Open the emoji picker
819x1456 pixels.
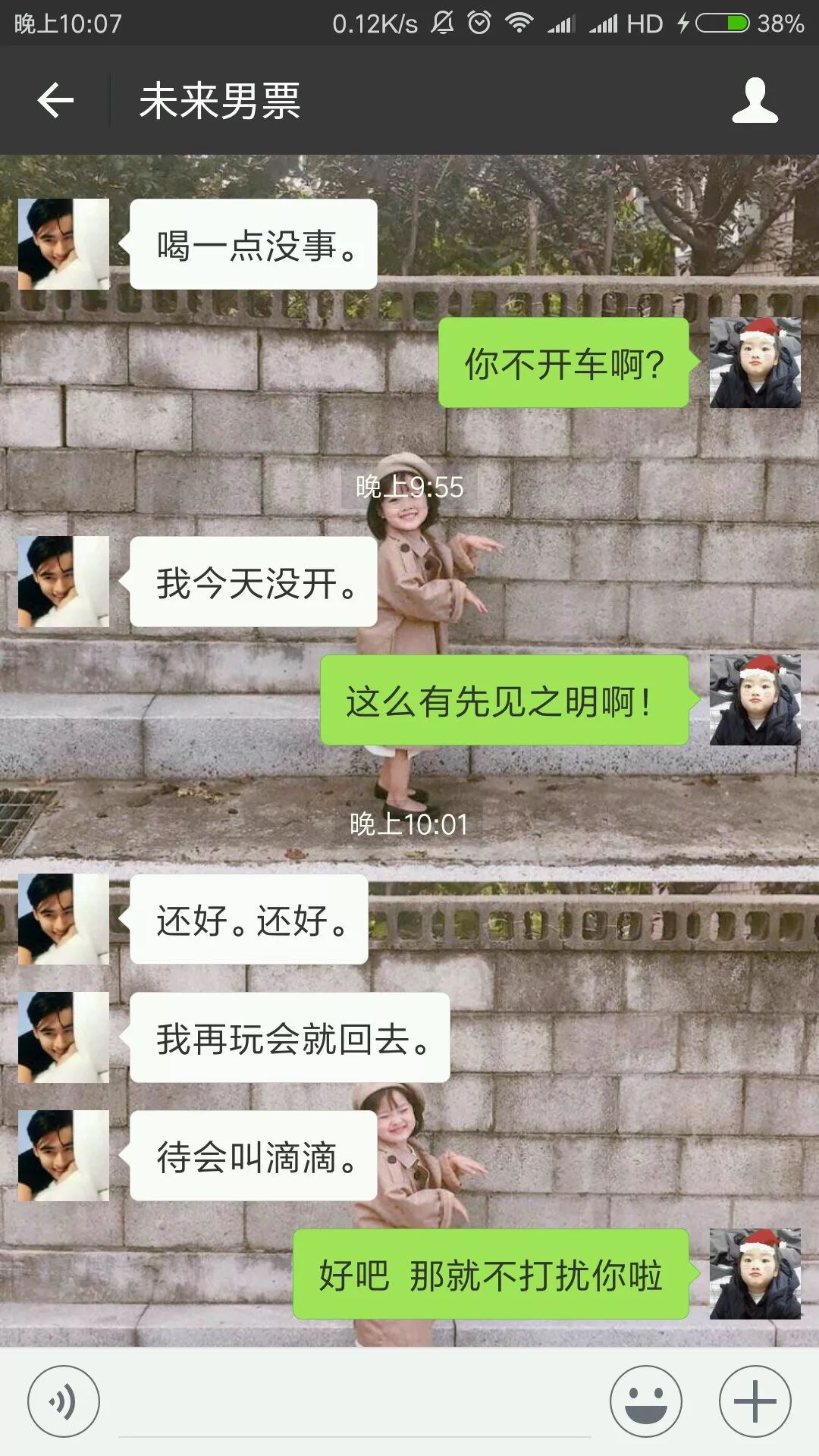tap(645, 1401)
